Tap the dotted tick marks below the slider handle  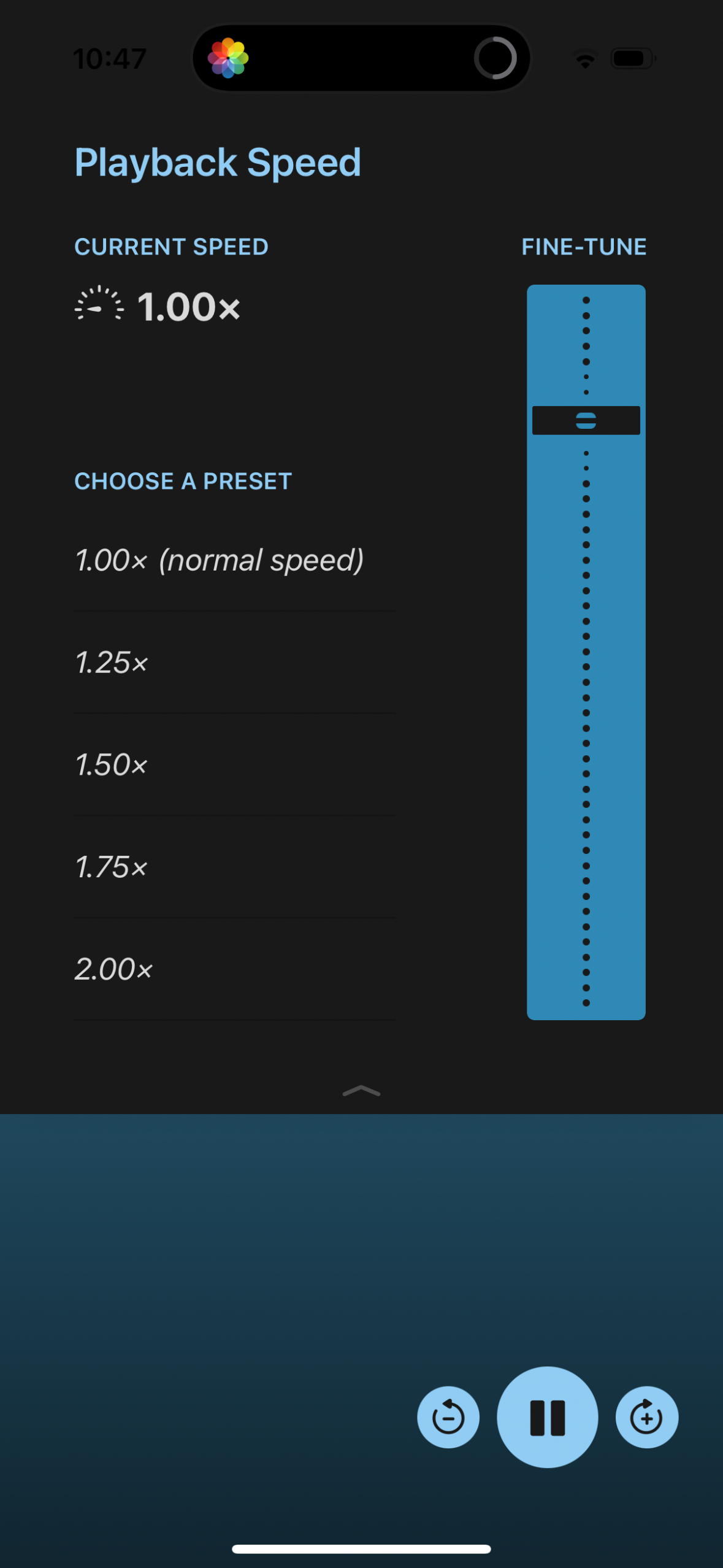(586, 736)
